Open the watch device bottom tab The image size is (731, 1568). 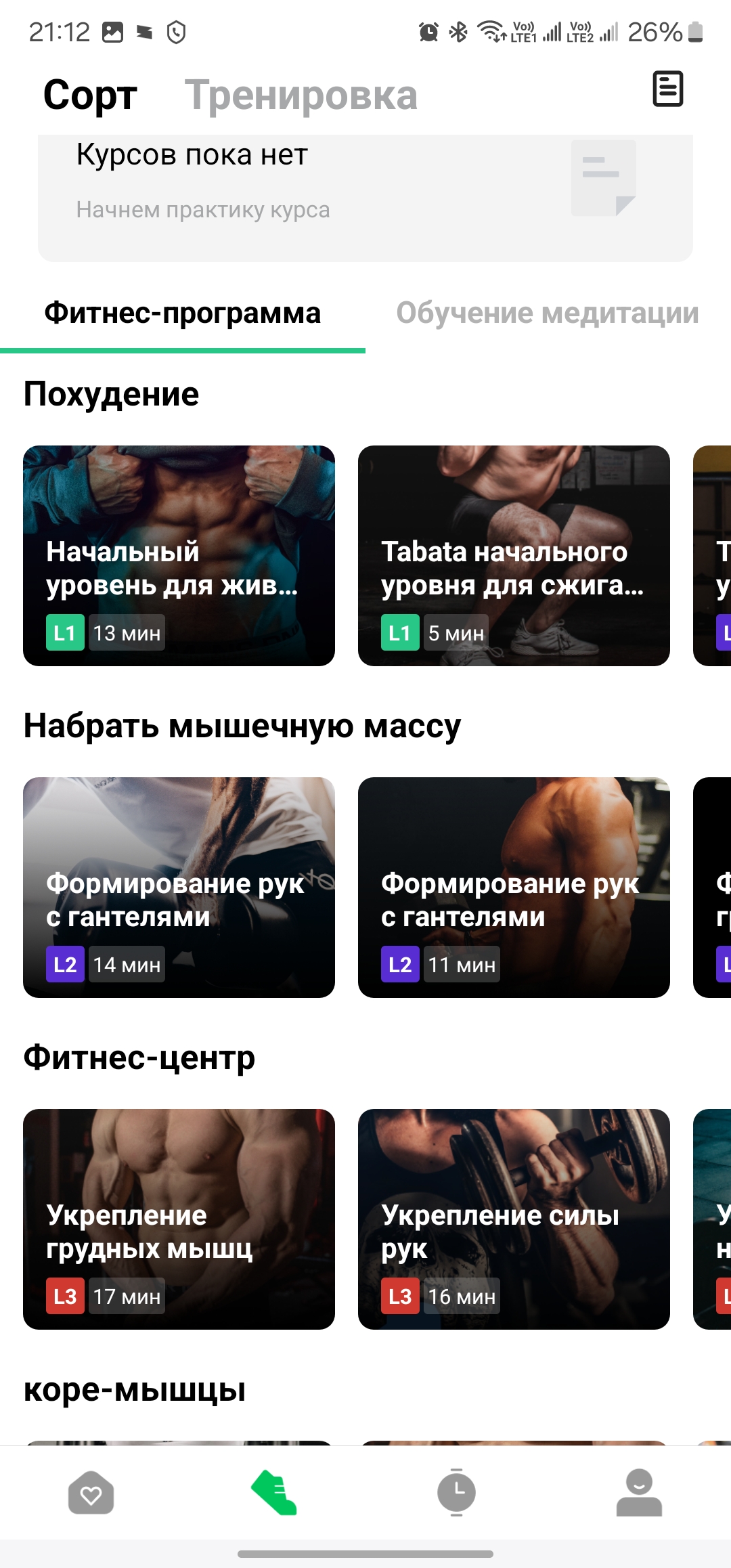click(x=457, y=1492)
